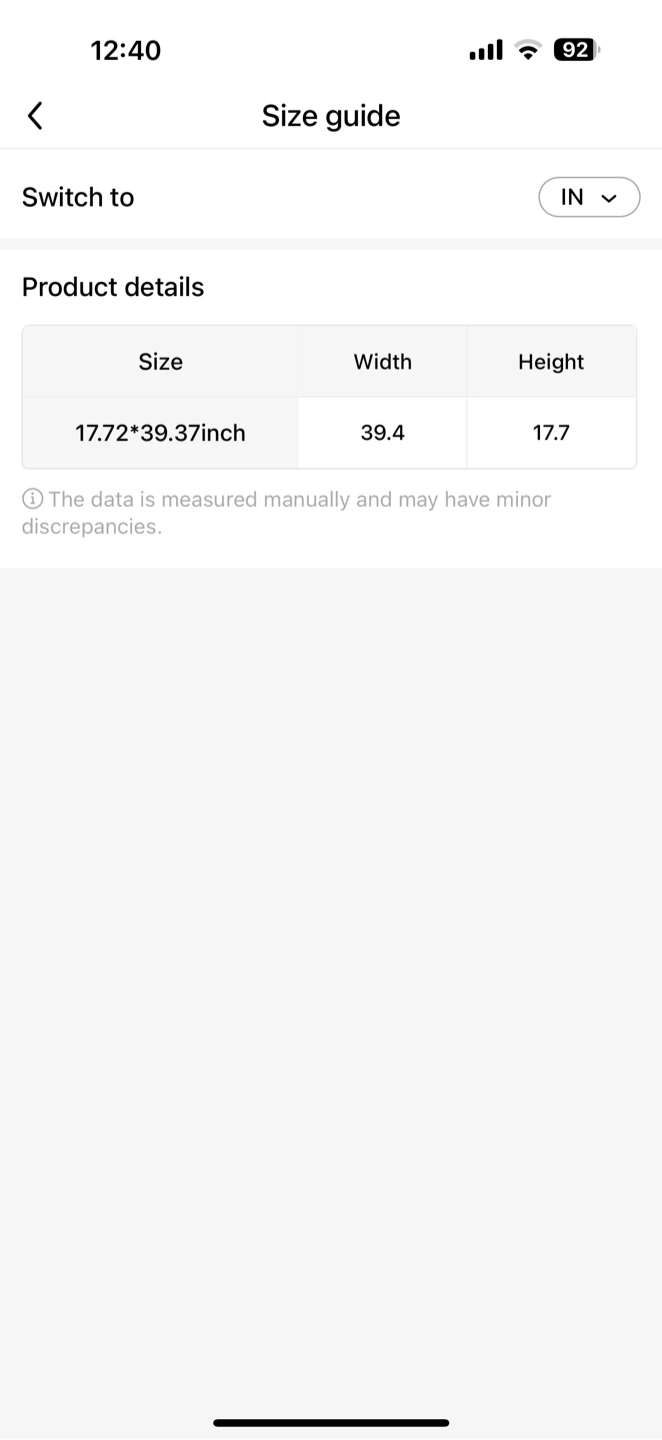Open the IN unit dropdown
662x1440 pixels.
point(589,197)
